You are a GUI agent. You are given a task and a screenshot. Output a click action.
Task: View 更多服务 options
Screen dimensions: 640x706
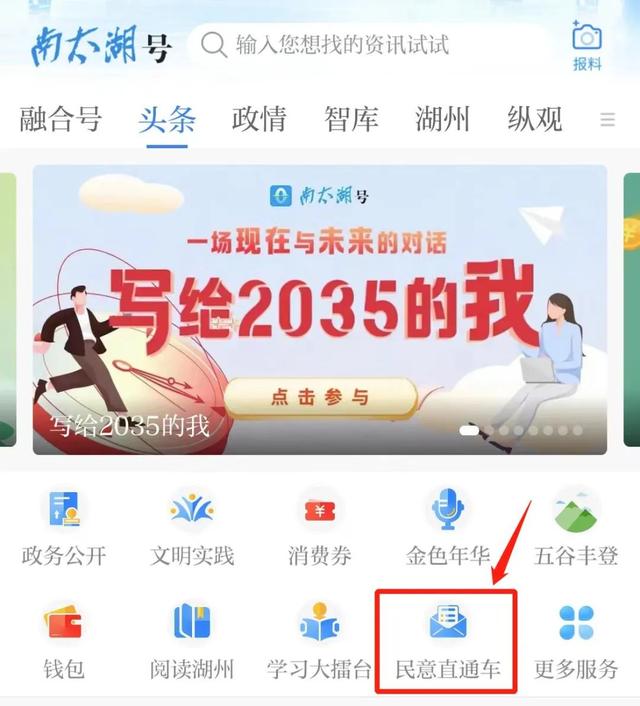[x=576, y=640]
